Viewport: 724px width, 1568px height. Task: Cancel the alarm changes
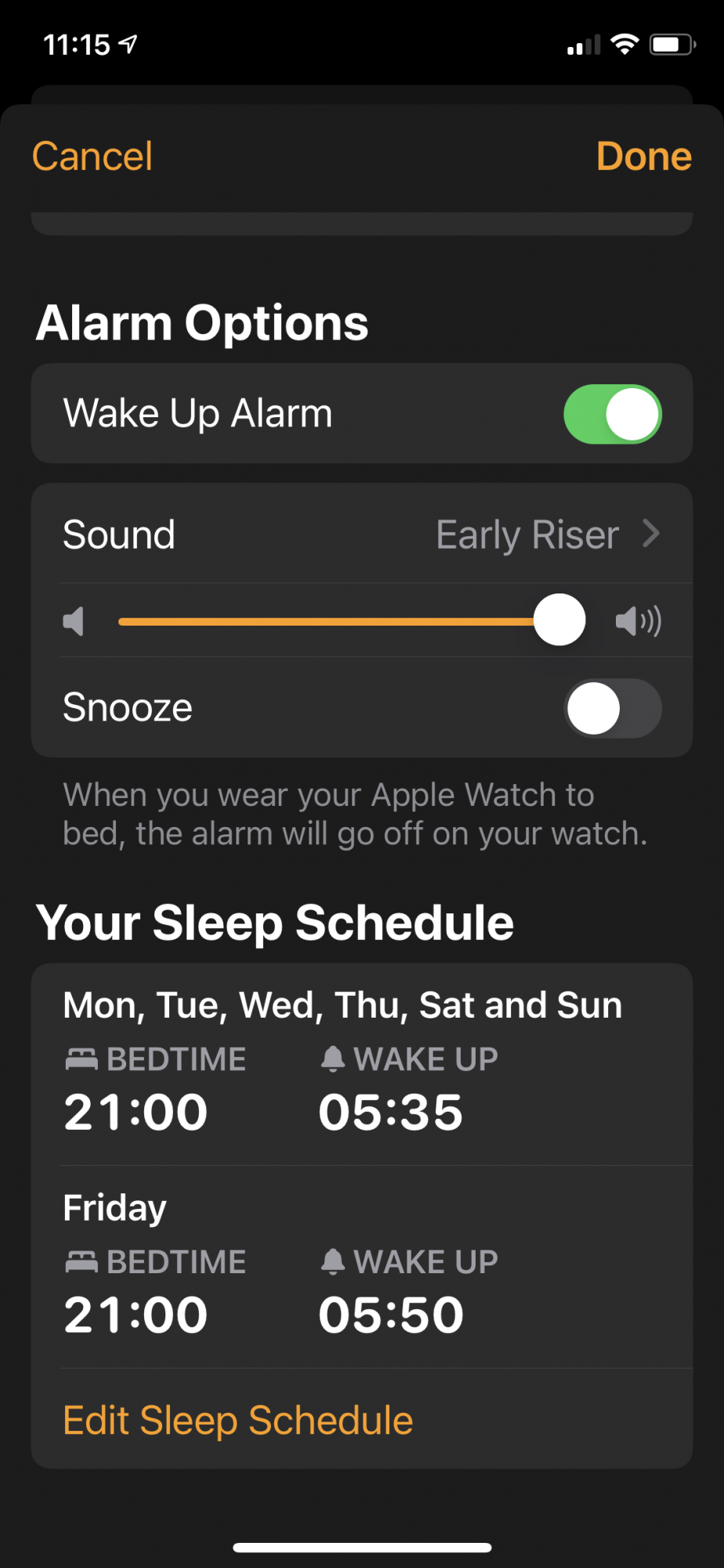92,156
